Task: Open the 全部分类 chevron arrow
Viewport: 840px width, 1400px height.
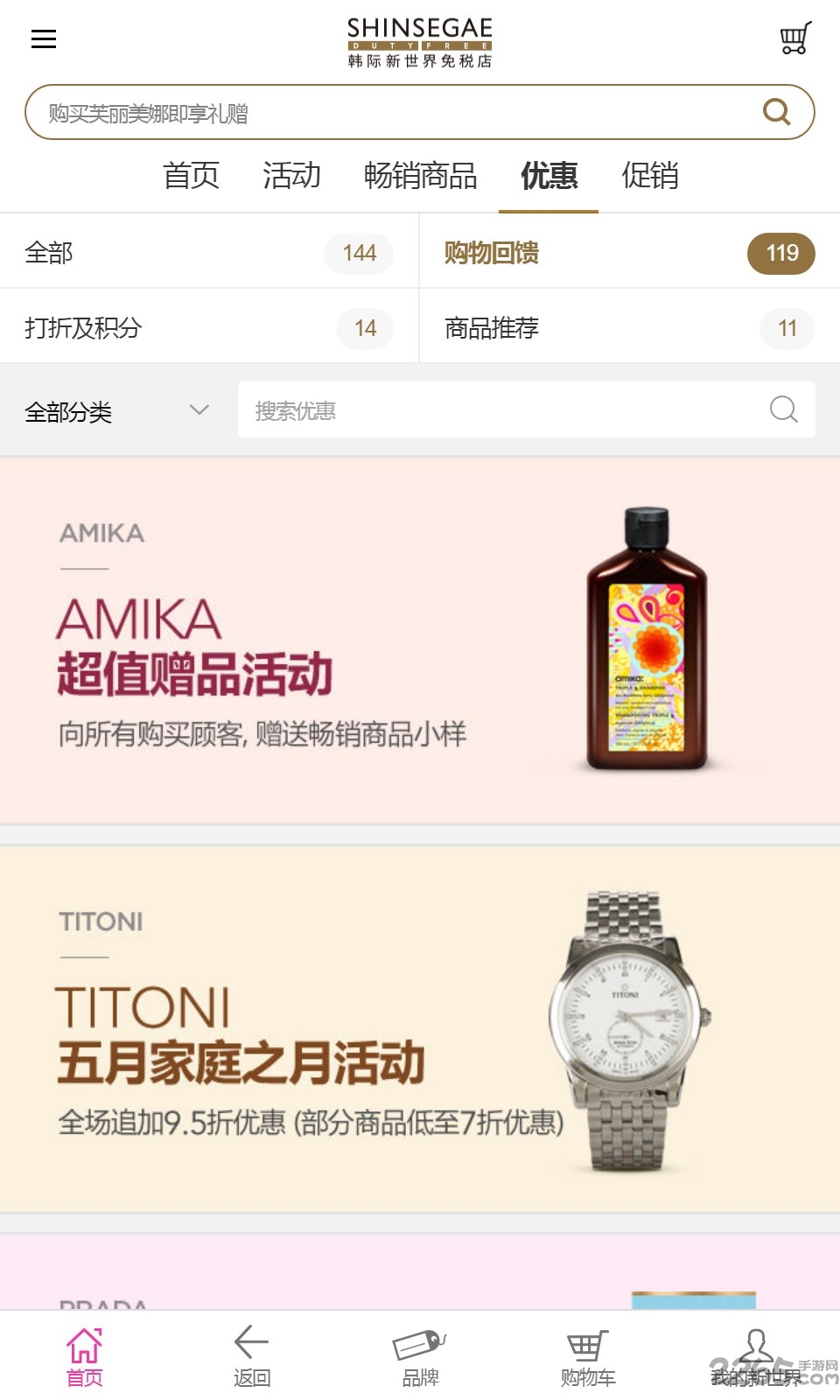Action: (x=198, y=409)
